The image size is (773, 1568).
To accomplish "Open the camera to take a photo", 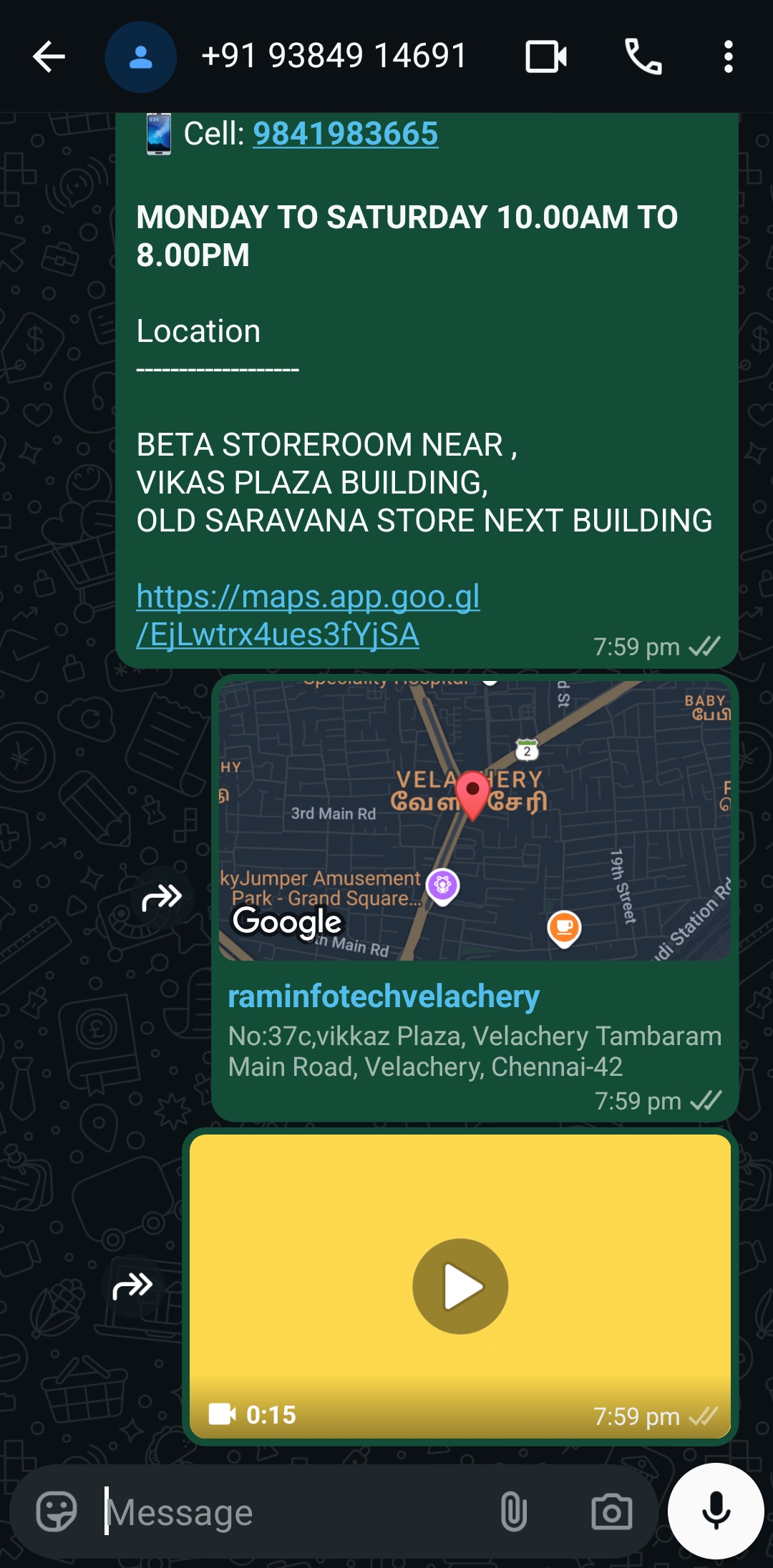I will [x=611, y=1511].
